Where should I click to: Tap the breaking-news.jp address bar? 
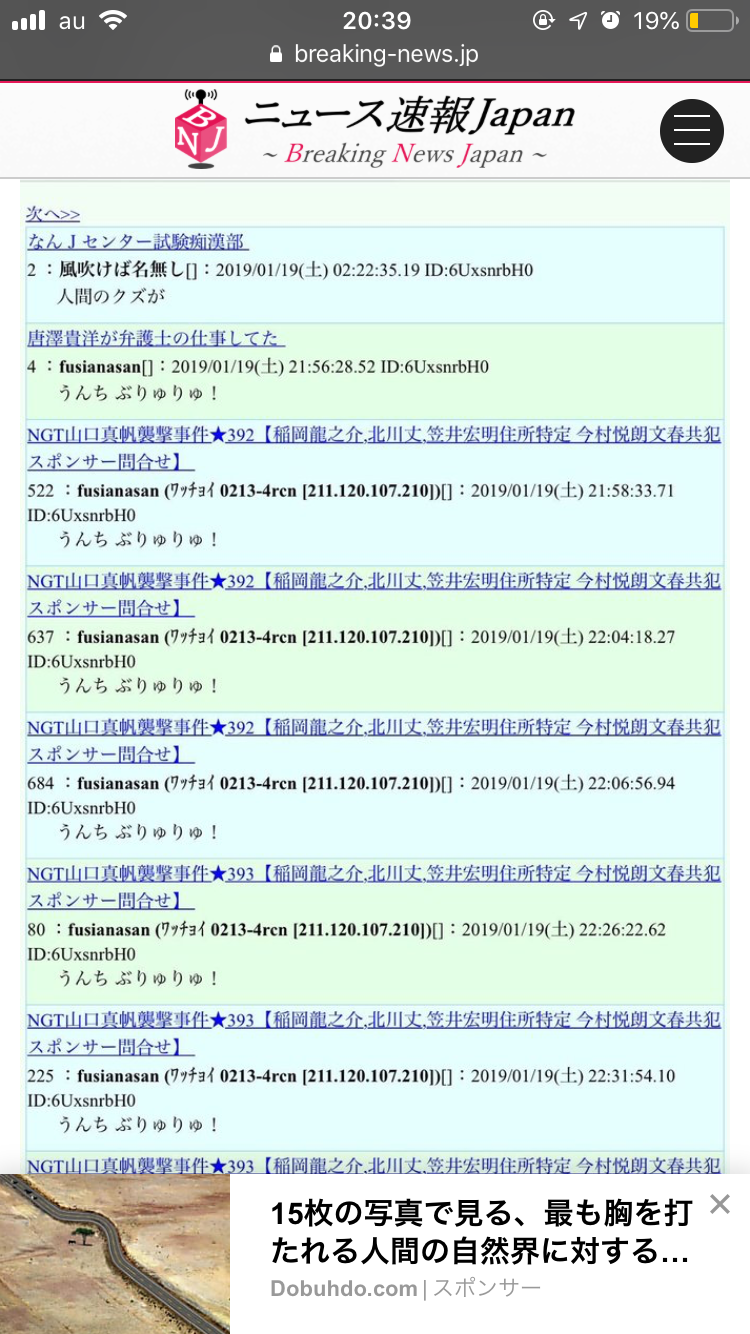[375, 54]
